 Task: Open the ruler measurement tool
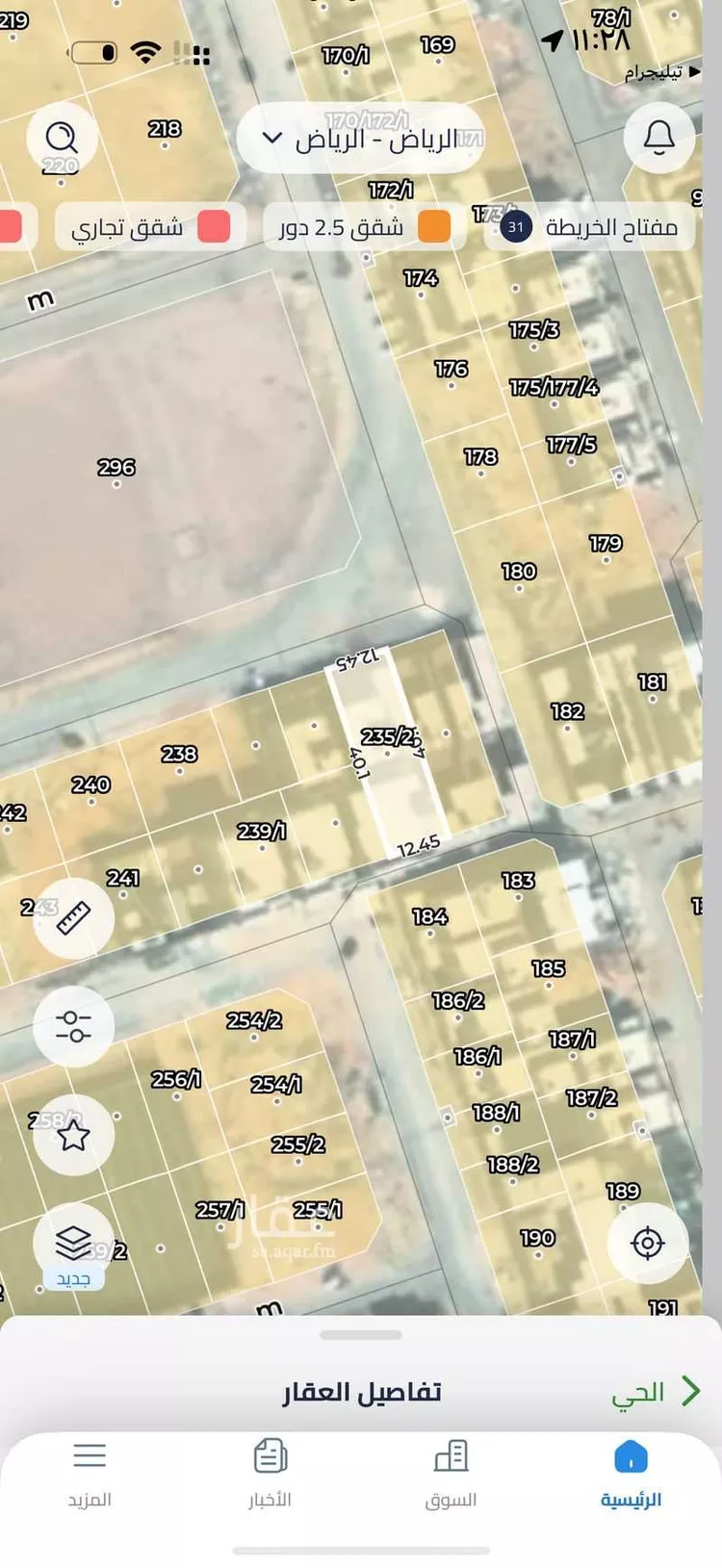pos(74,918)
